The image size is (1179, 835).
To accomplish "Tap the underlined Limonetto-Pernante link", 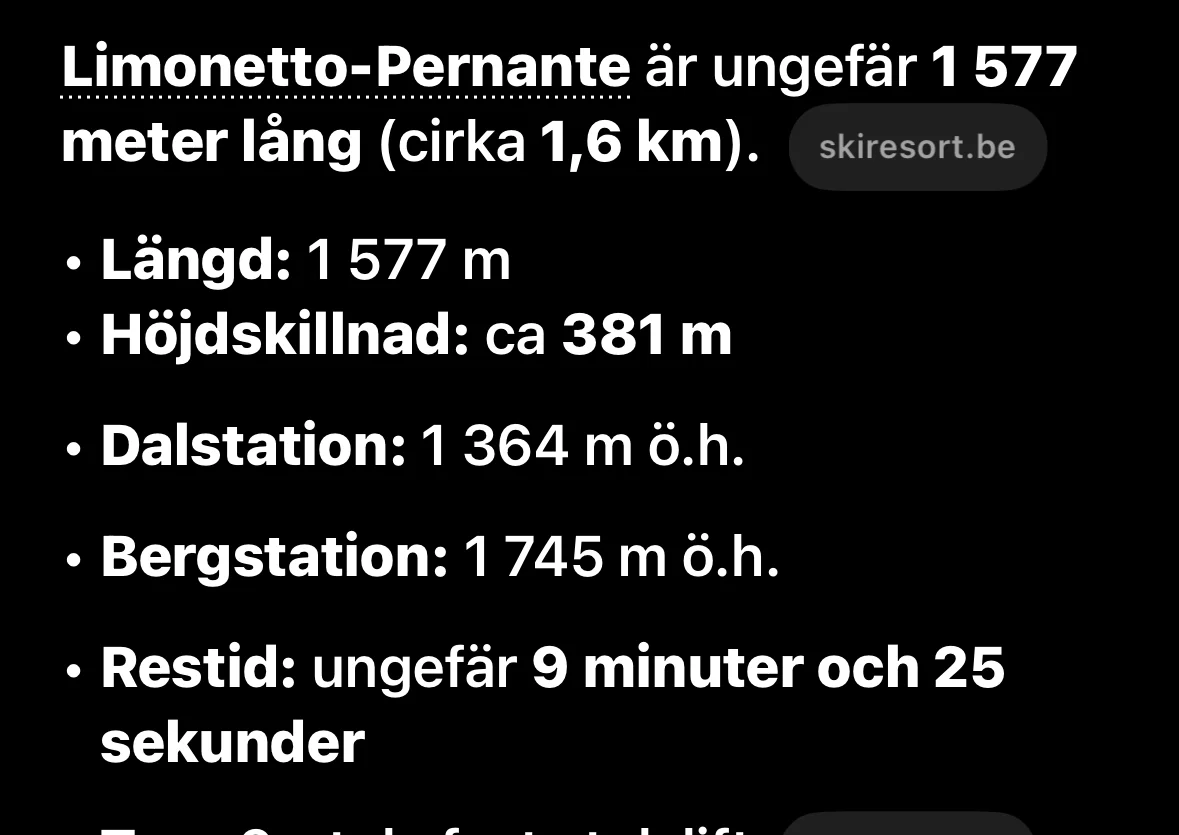I will coord(346,68).
